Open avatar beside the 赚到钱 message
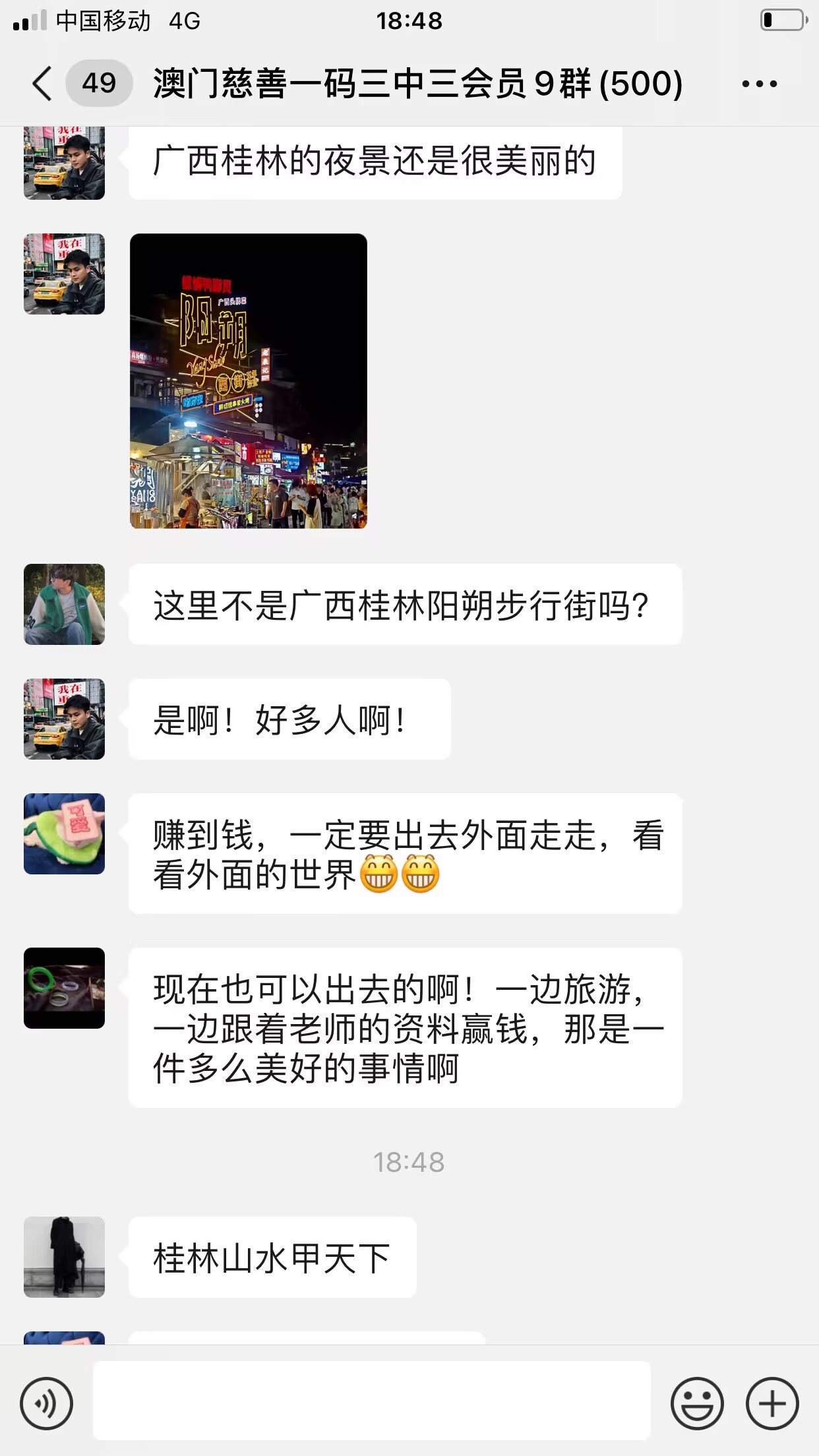Image resolution: width=819 pixels, height=1456 pixels. point(64,834)
